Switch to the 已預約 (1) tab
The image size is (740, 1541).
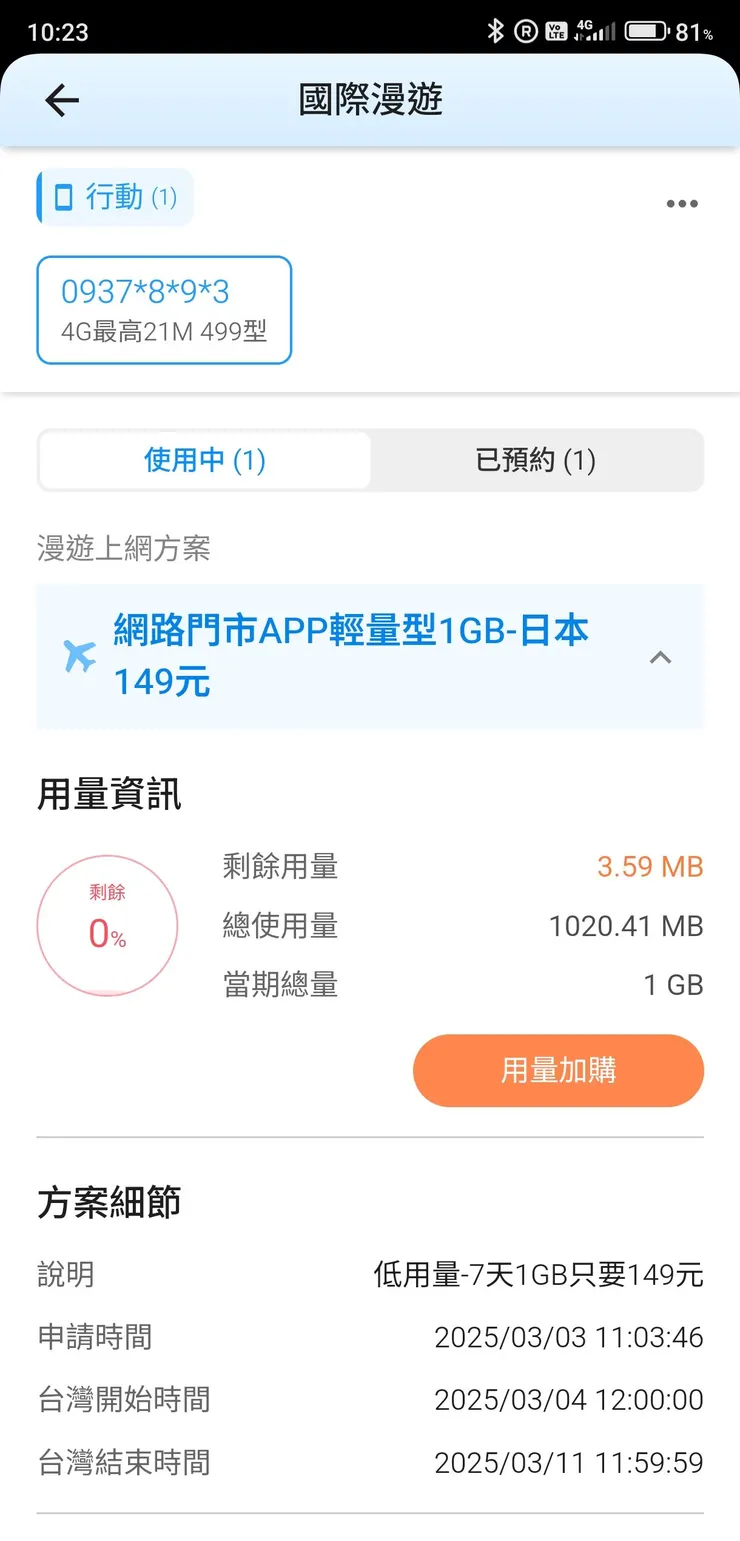pos(536,460)
